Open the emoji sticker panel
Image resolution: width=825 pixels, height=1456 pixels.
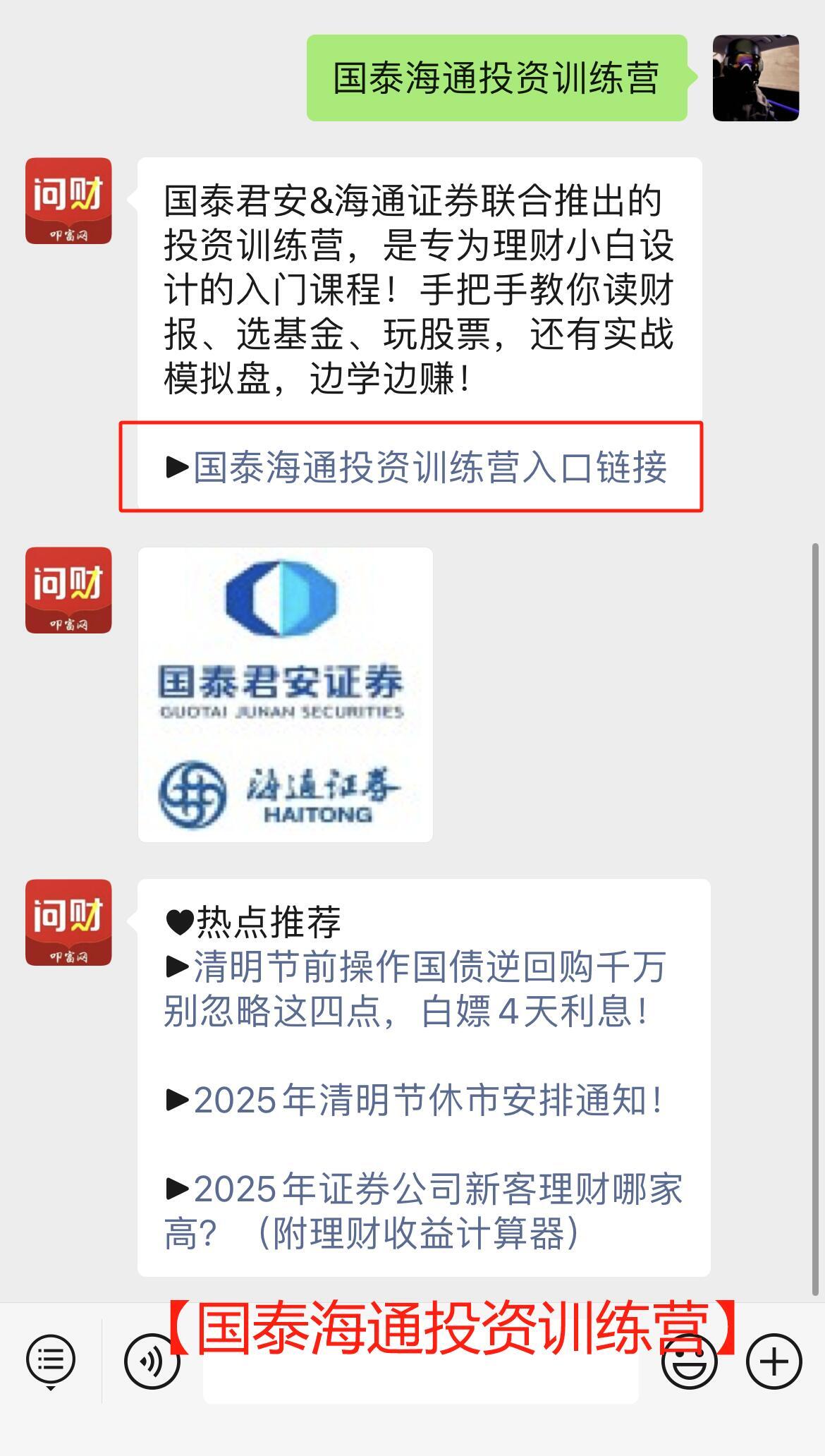(x=689, y=1361)
